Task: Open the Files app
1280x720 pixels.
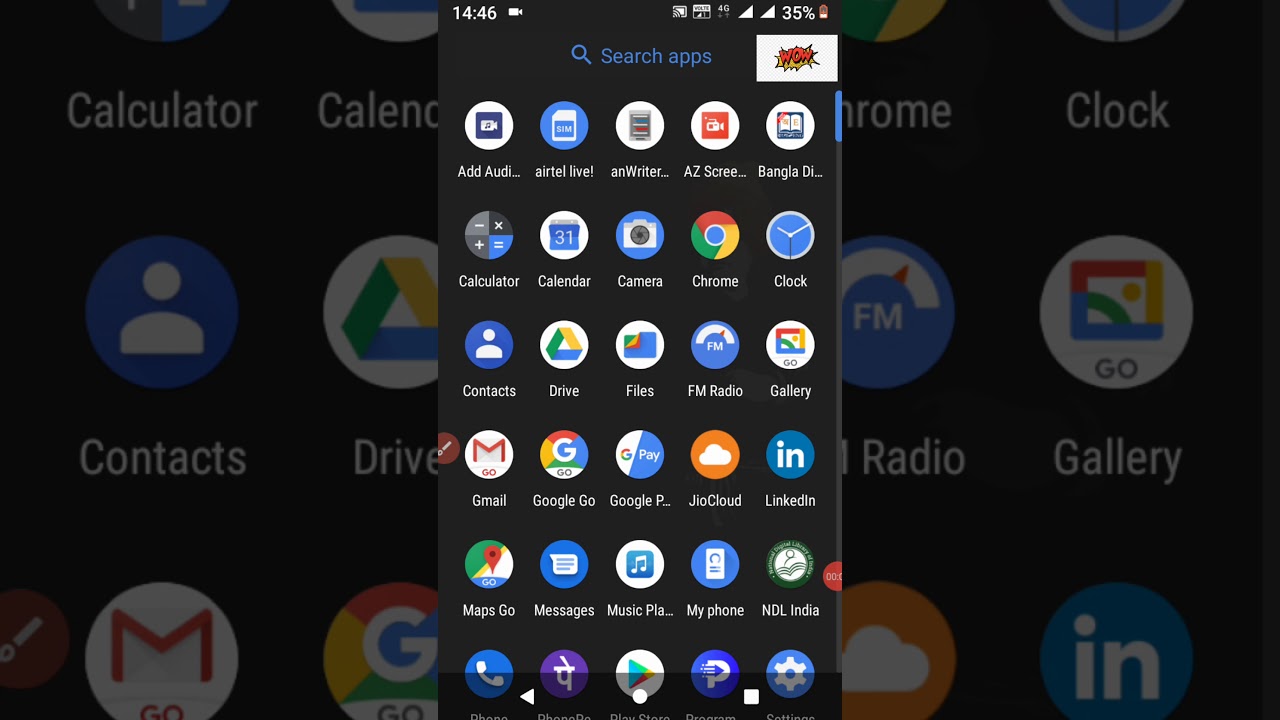Action: (640, 346)
